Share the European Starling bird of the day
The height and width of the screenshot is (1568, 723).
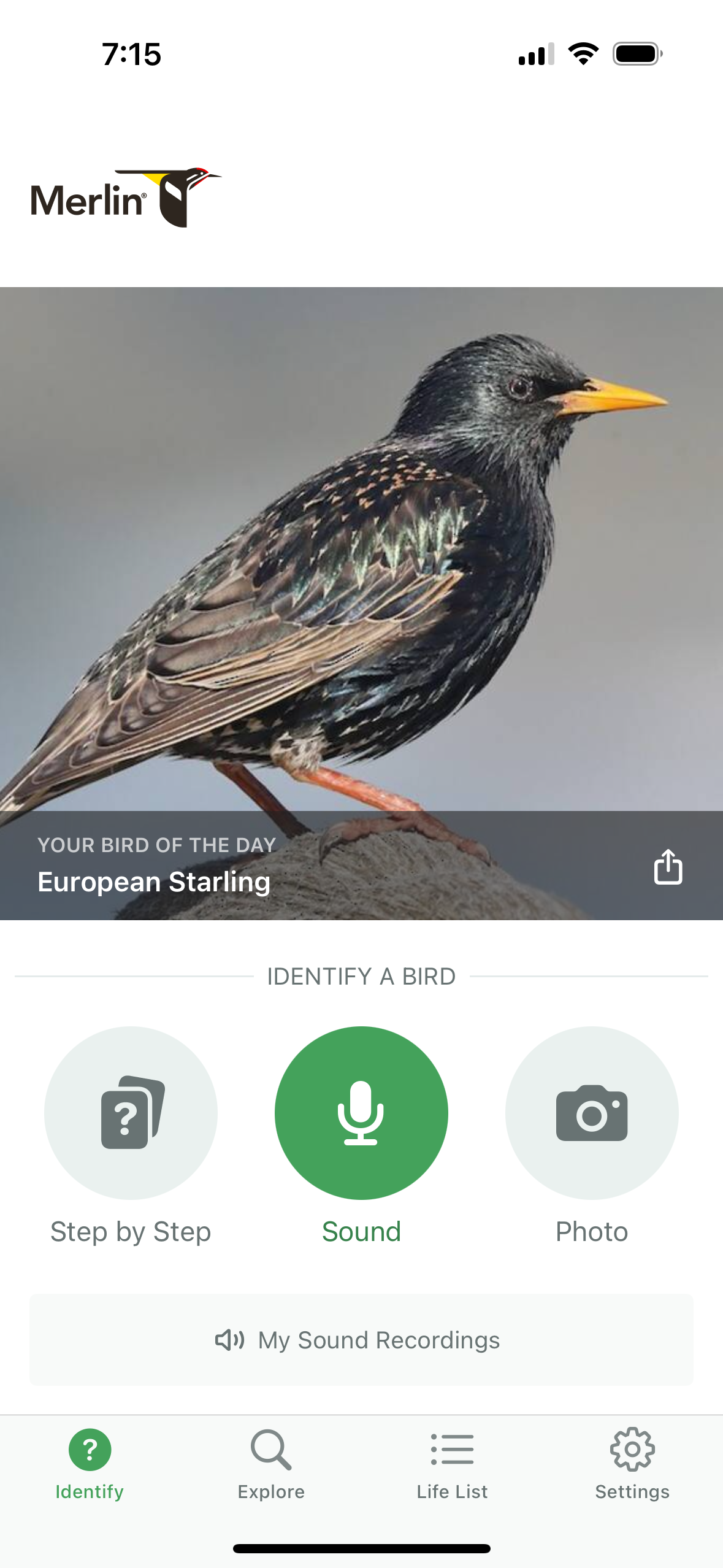click(x=667, y=866)
